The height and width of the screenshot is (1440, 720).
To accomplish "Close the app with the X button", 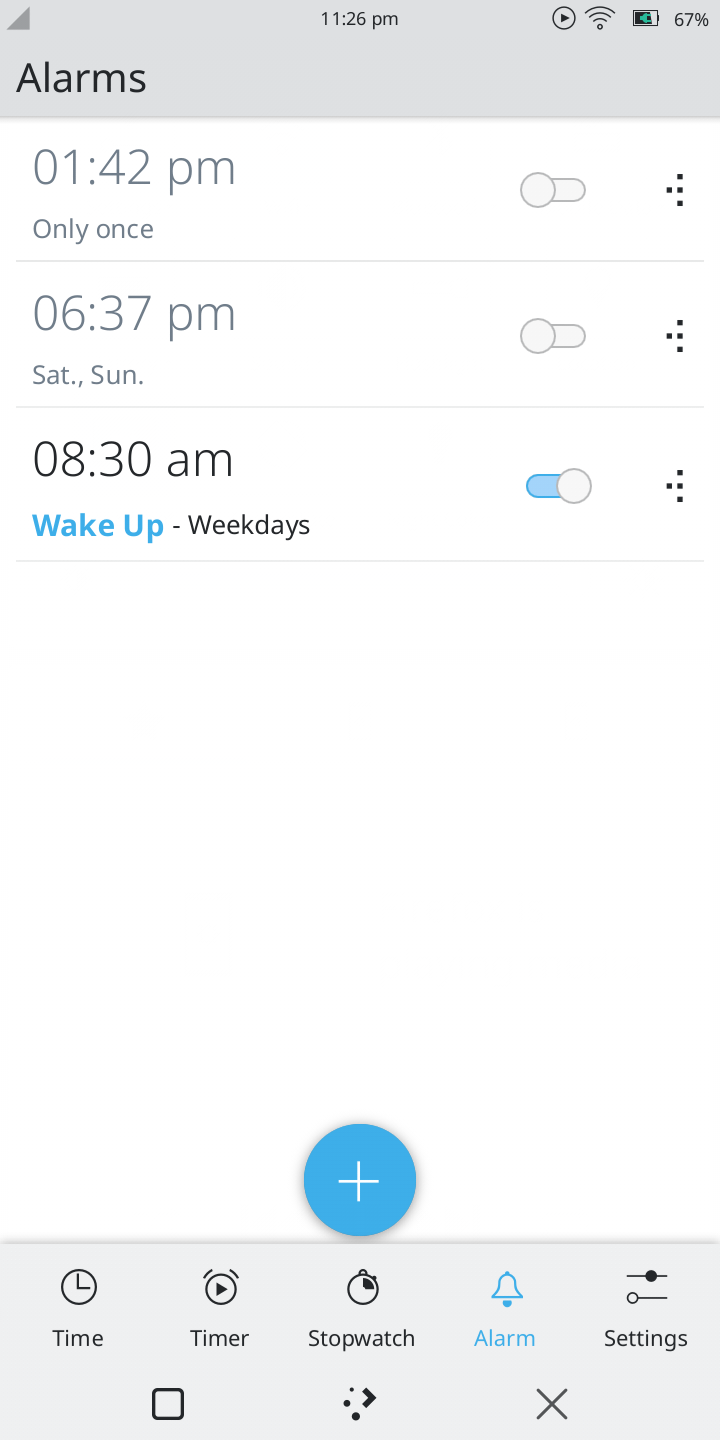I will coord(551,1404).
